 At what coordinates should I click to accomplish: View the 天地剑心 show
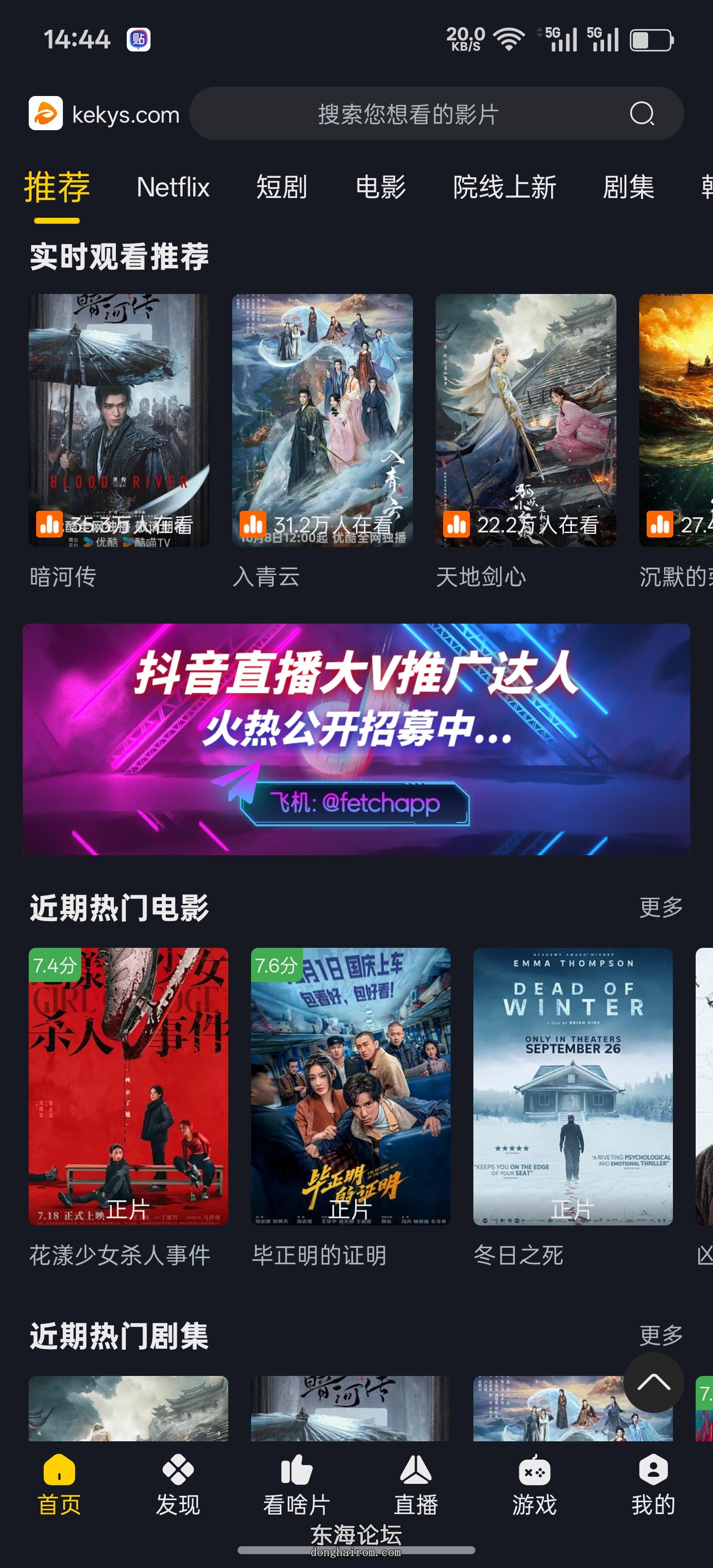pos(525,420)
